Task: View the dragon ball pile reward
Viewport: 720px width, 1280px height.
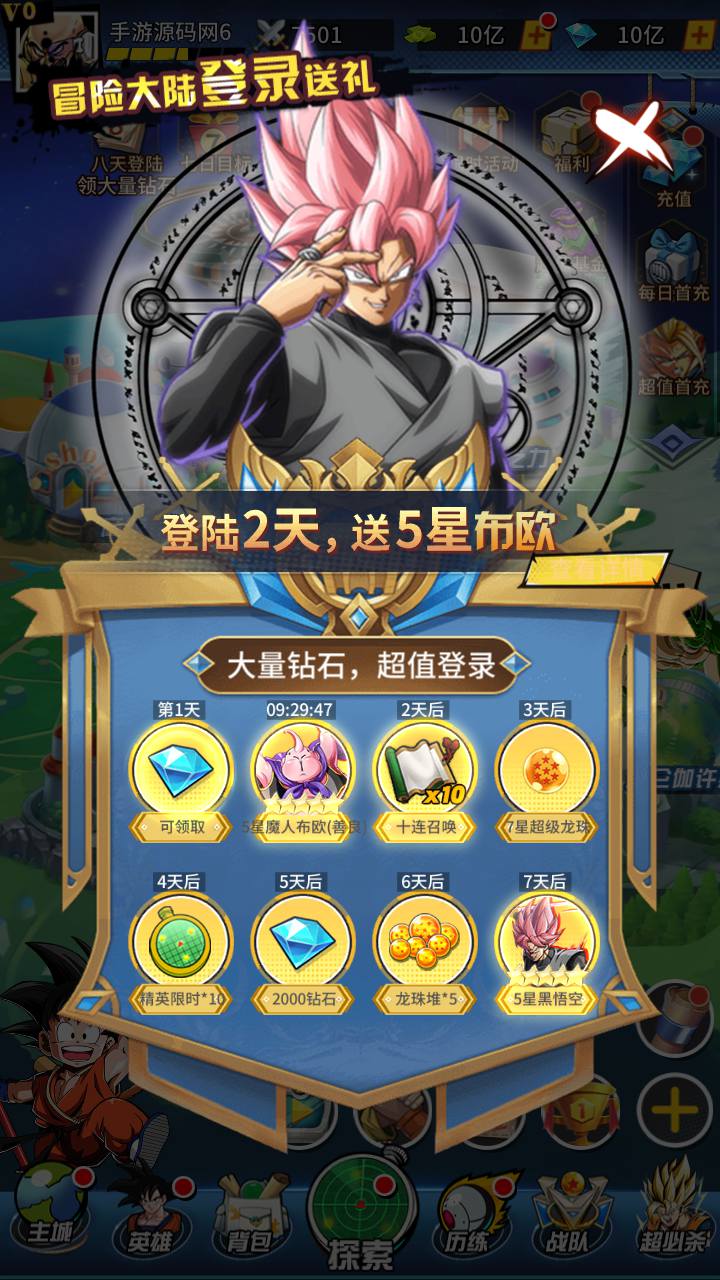Action: [x=425, y=942]
